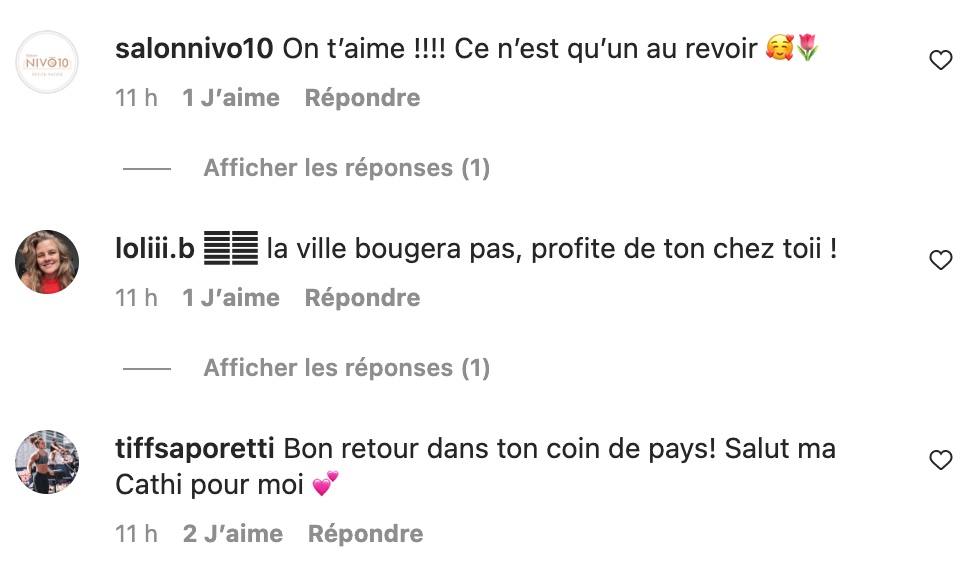The height and width of the screenshot is (576, 976).
Task: Open the loliii.b username link
Action: [x=155, y=249]
